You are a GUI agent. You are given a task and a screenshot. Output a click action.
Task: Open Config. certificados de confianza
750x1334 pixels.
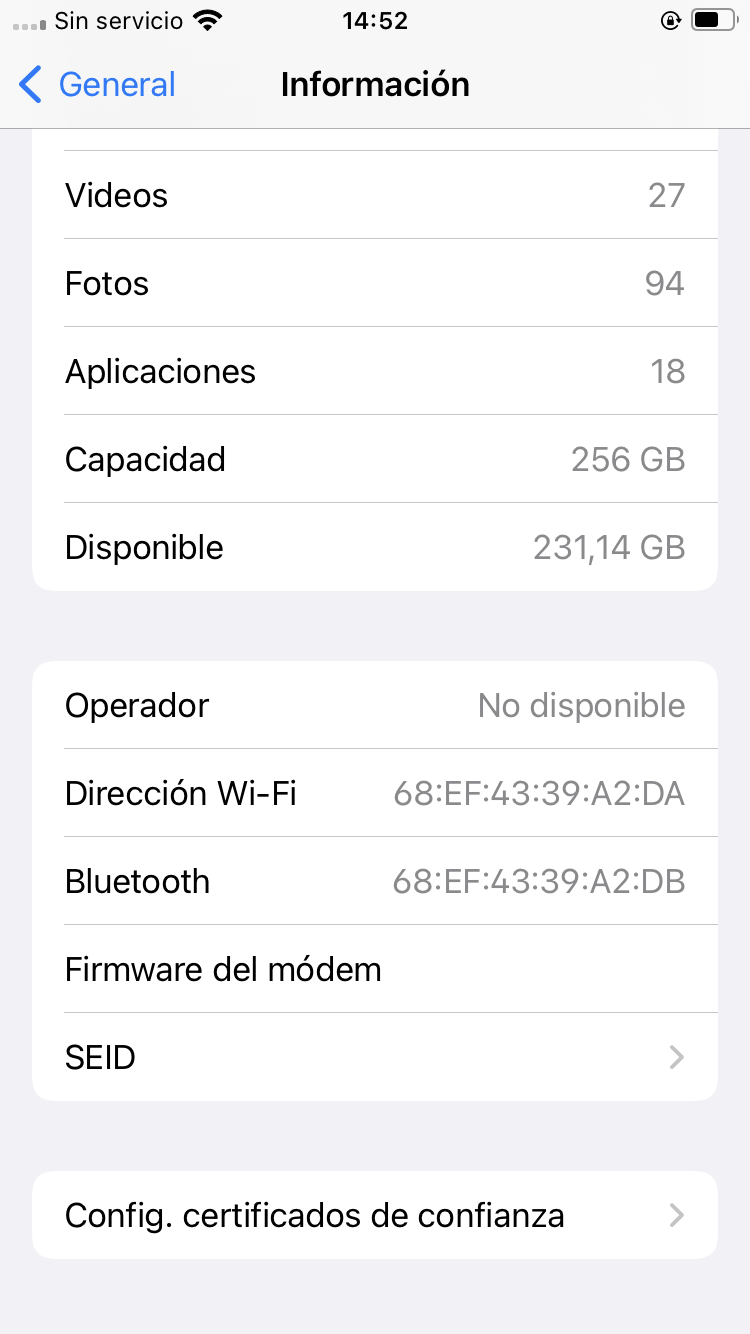pyautogui.click(x=375, y=1215)
